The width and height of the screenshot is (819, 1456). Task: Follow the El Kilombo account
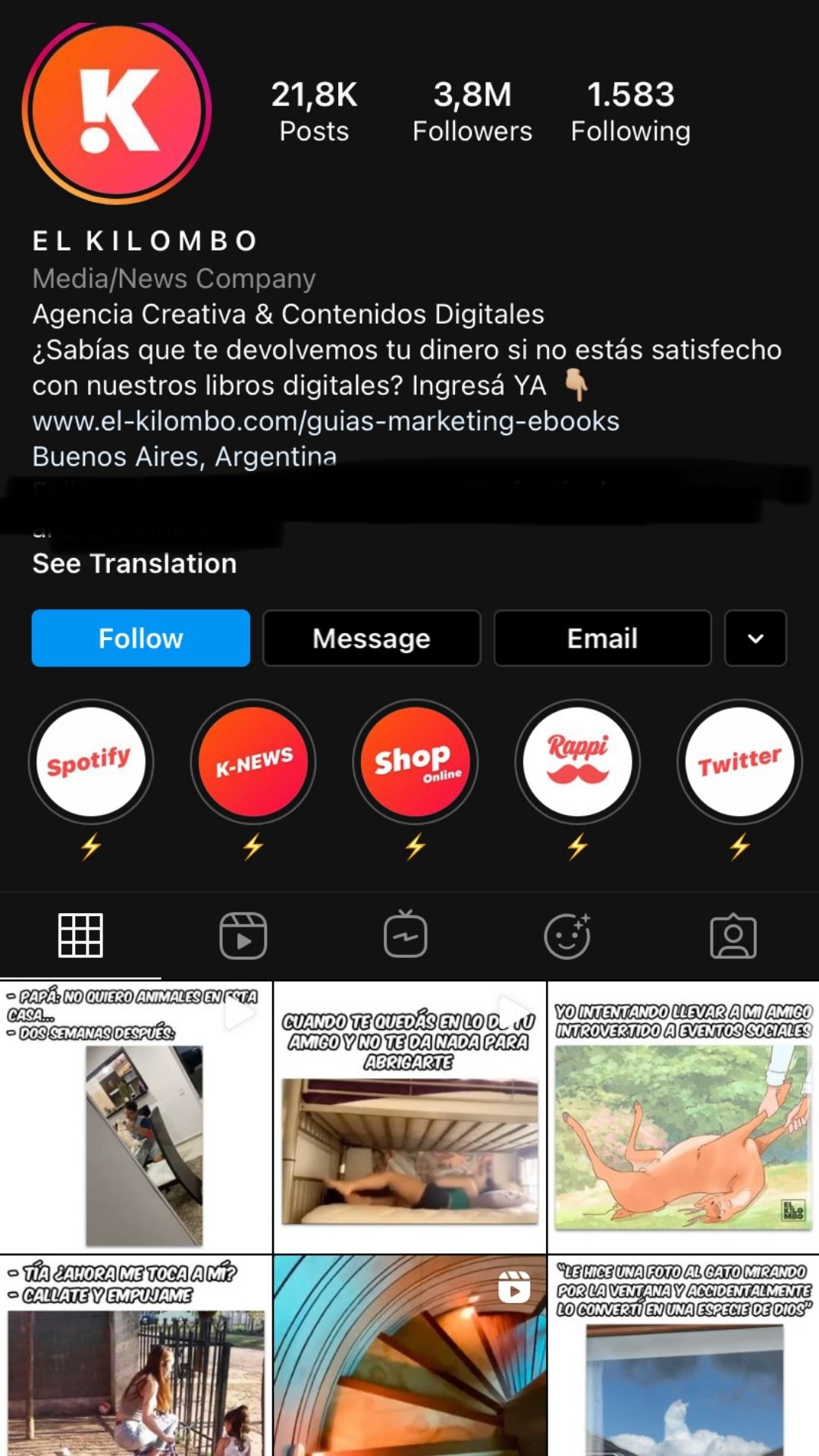(140, 638)
